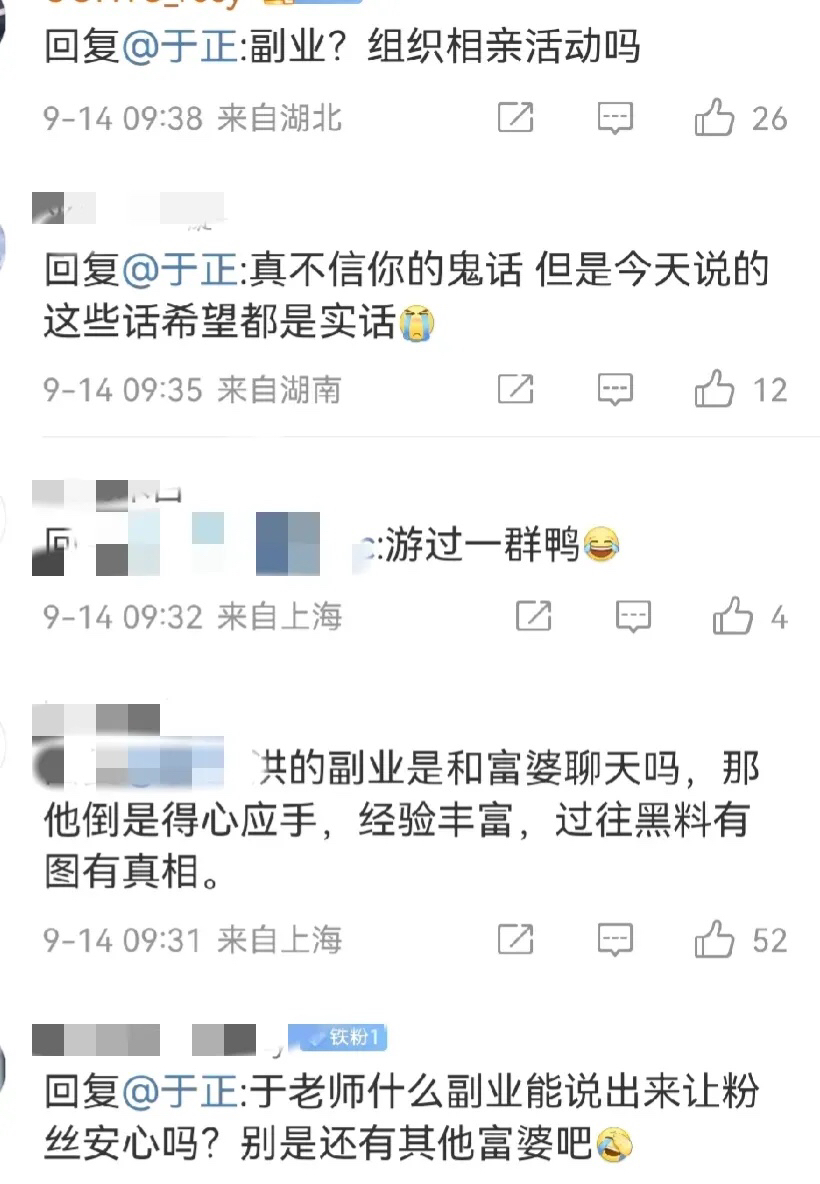
Task: Like the 和富婆聊天 comment
Action: [x=715, y=940]
